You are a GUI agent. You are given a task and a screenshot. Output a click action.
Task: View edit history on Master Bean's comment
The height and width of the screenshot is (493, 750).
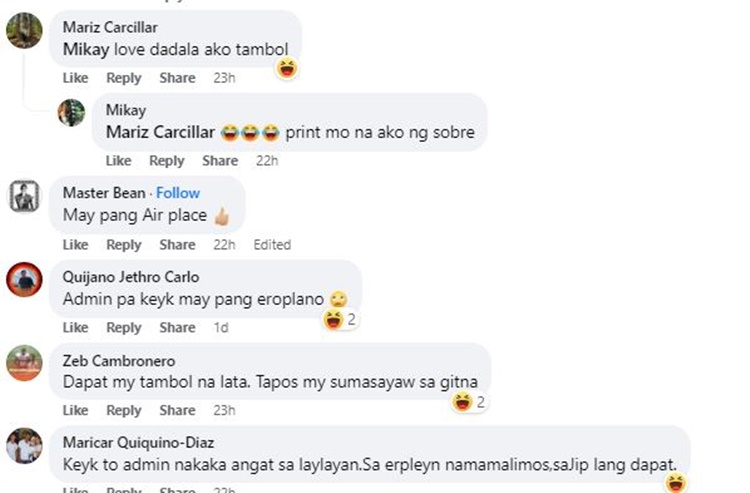[x=271, y=245]
